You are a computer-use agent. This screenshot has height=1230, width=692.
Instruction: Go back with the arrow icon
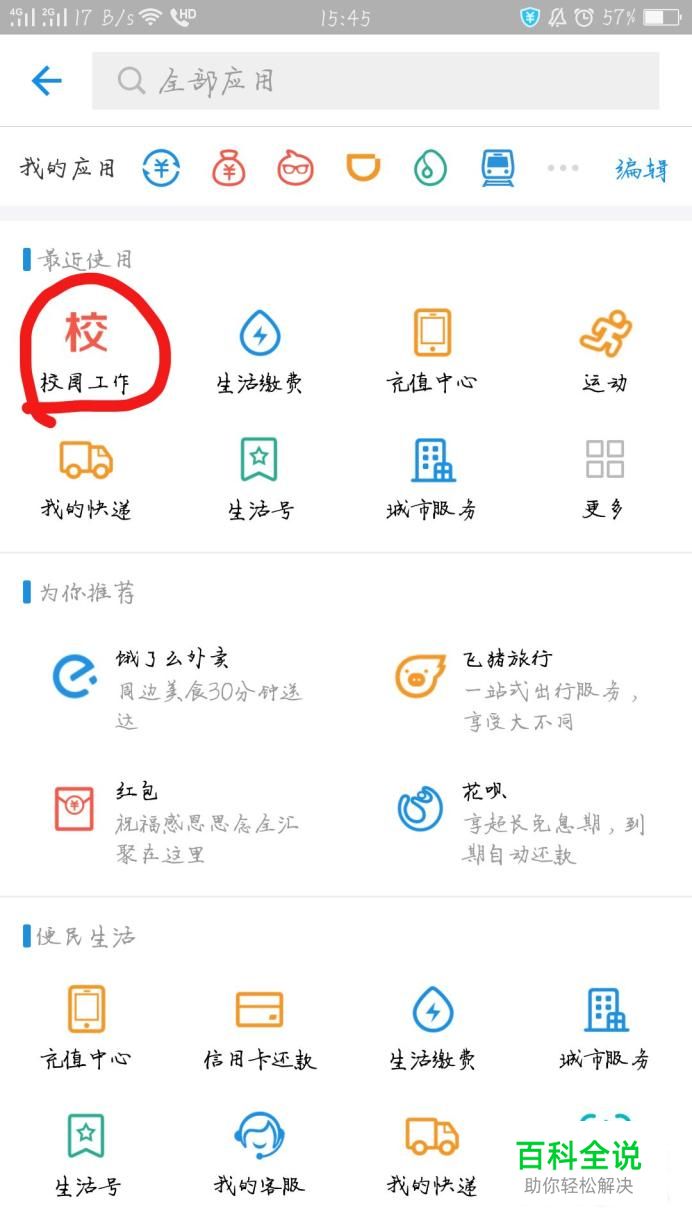[x=47, y=80]
